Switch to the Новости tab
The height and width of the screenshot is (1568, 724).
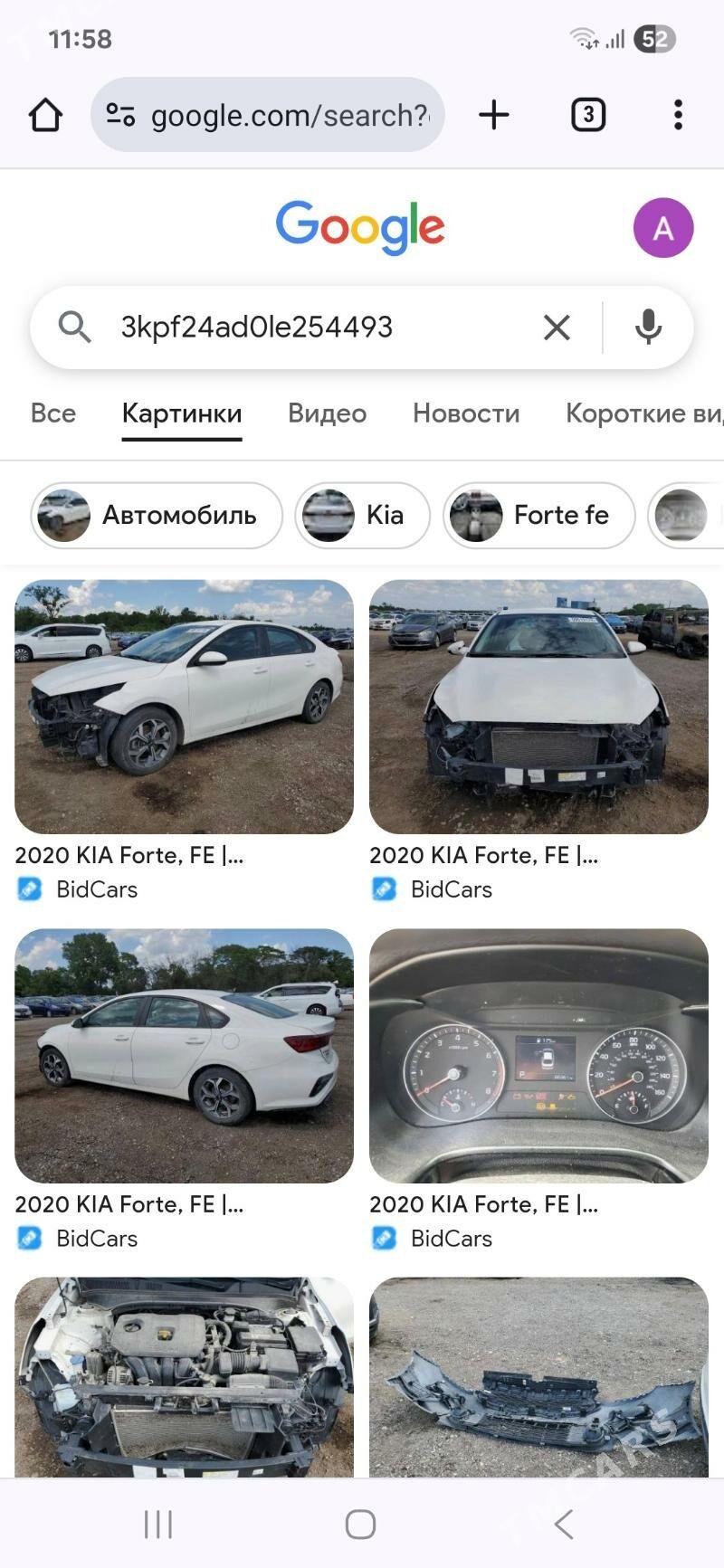point(466,413)
